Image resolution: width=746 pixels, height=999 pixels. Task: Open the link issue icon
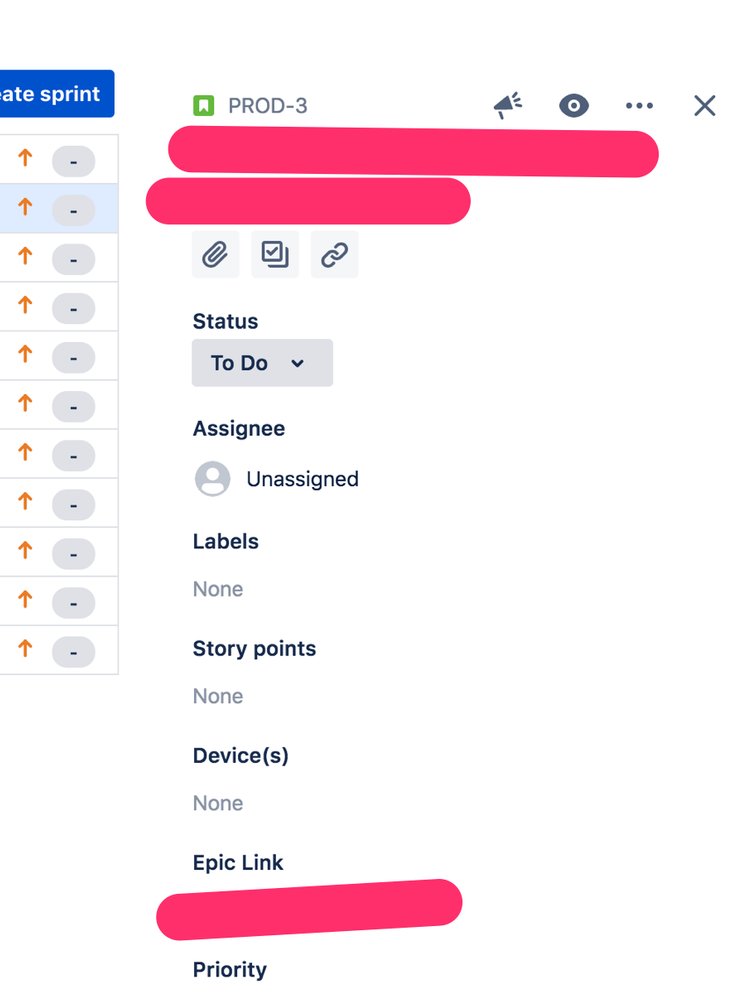pyautogui.click(x=335, y=254)
